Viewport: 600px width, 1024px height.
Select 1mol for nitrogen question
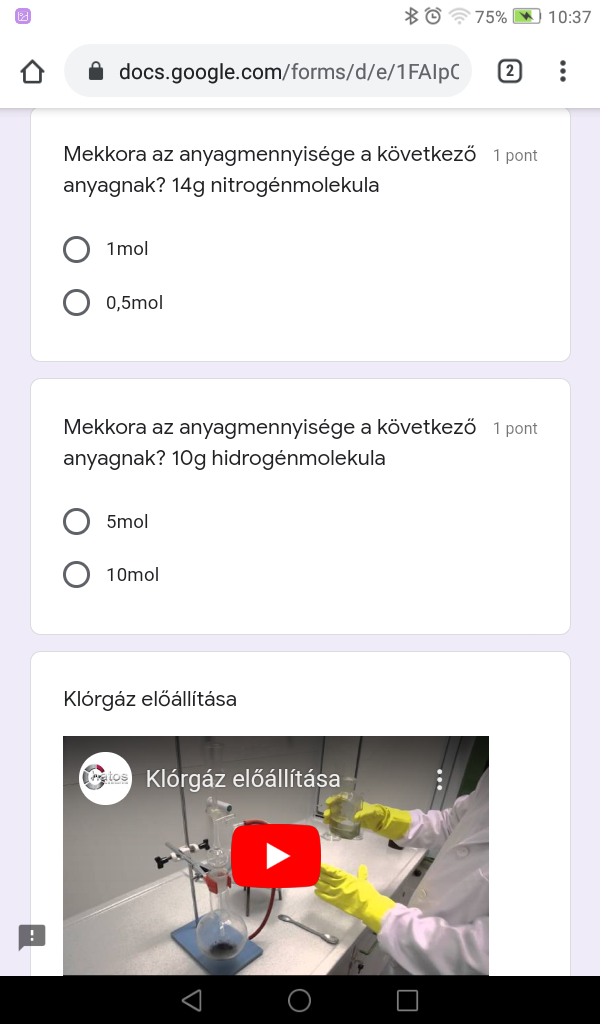tap(77, 249)
